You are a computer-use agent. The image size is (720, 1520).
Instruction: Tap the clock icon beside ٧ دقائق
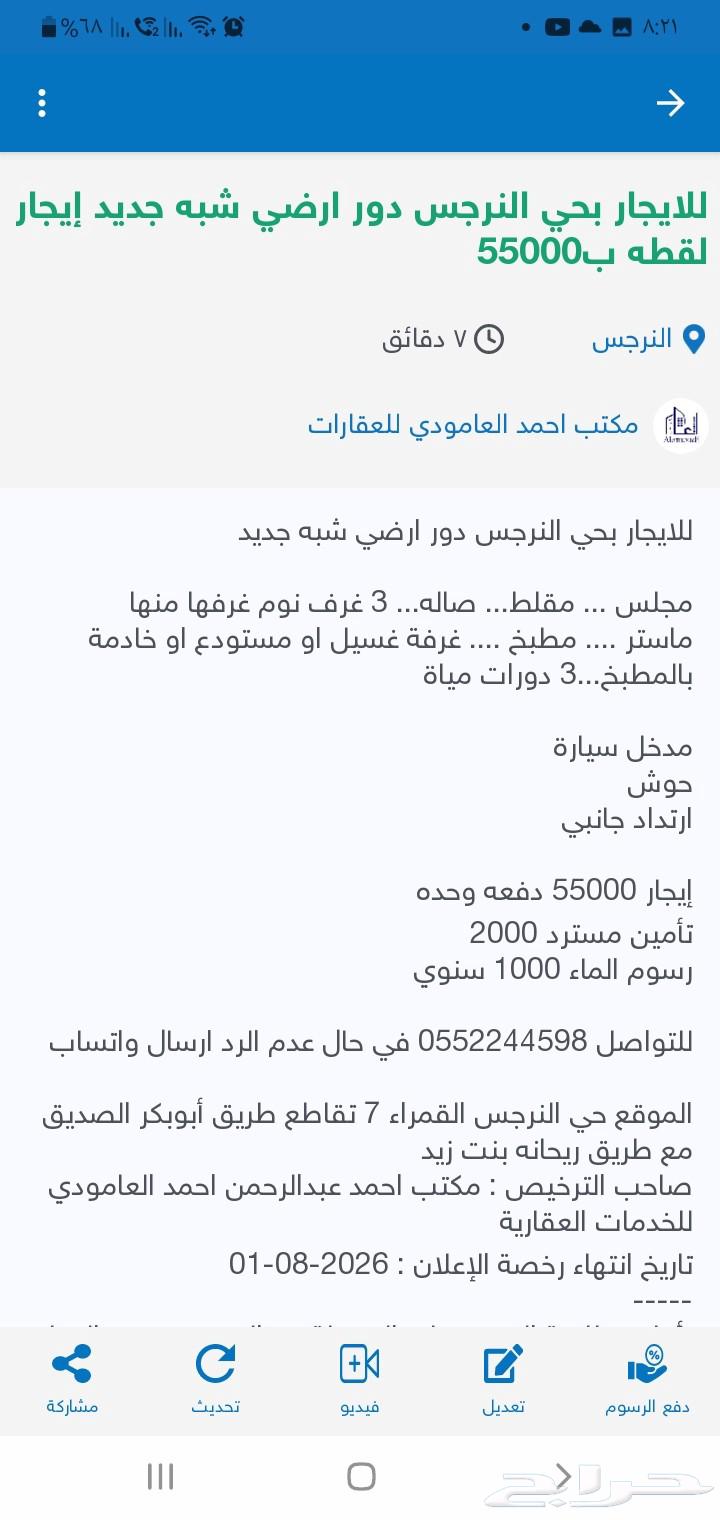point(489,338)
